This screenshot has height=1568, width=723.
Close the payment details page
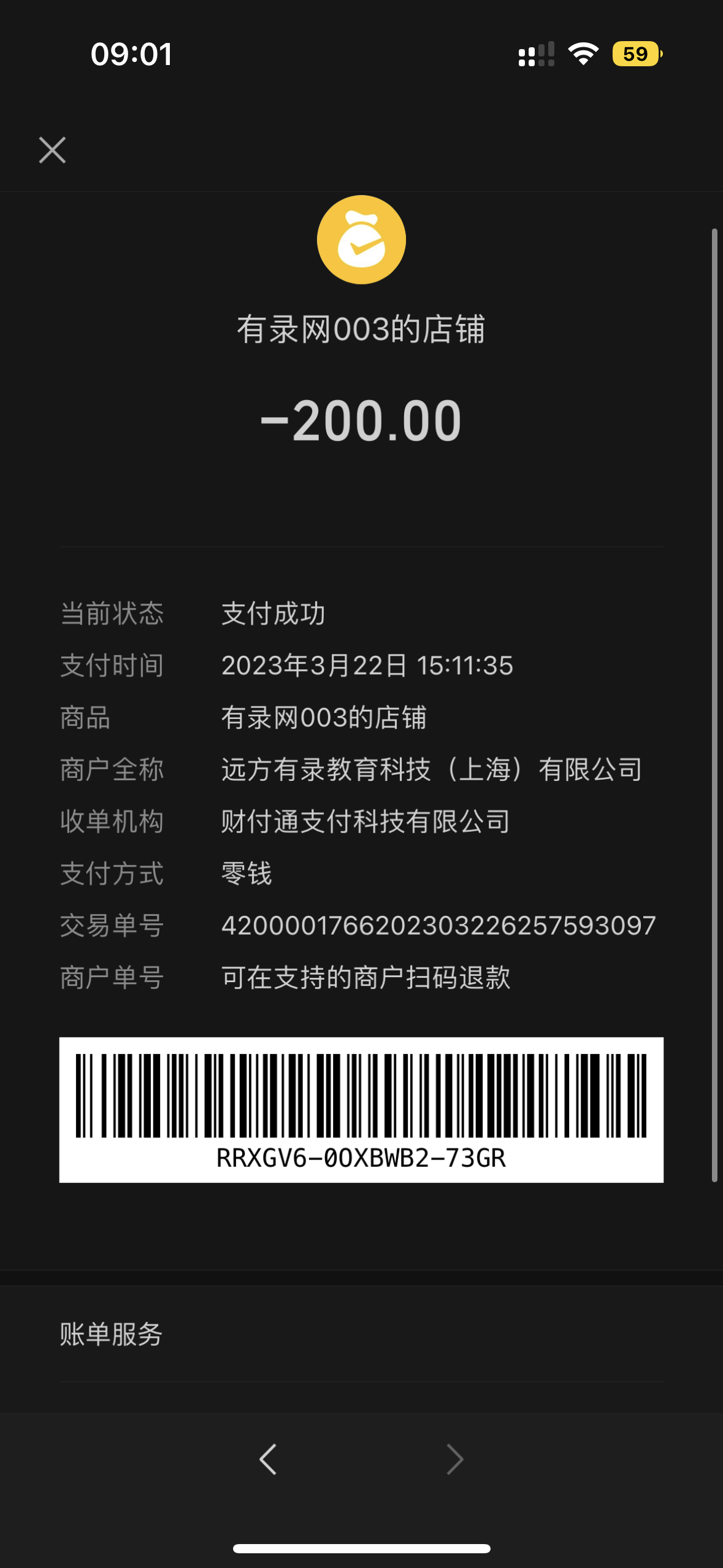[x=52, y=150]
